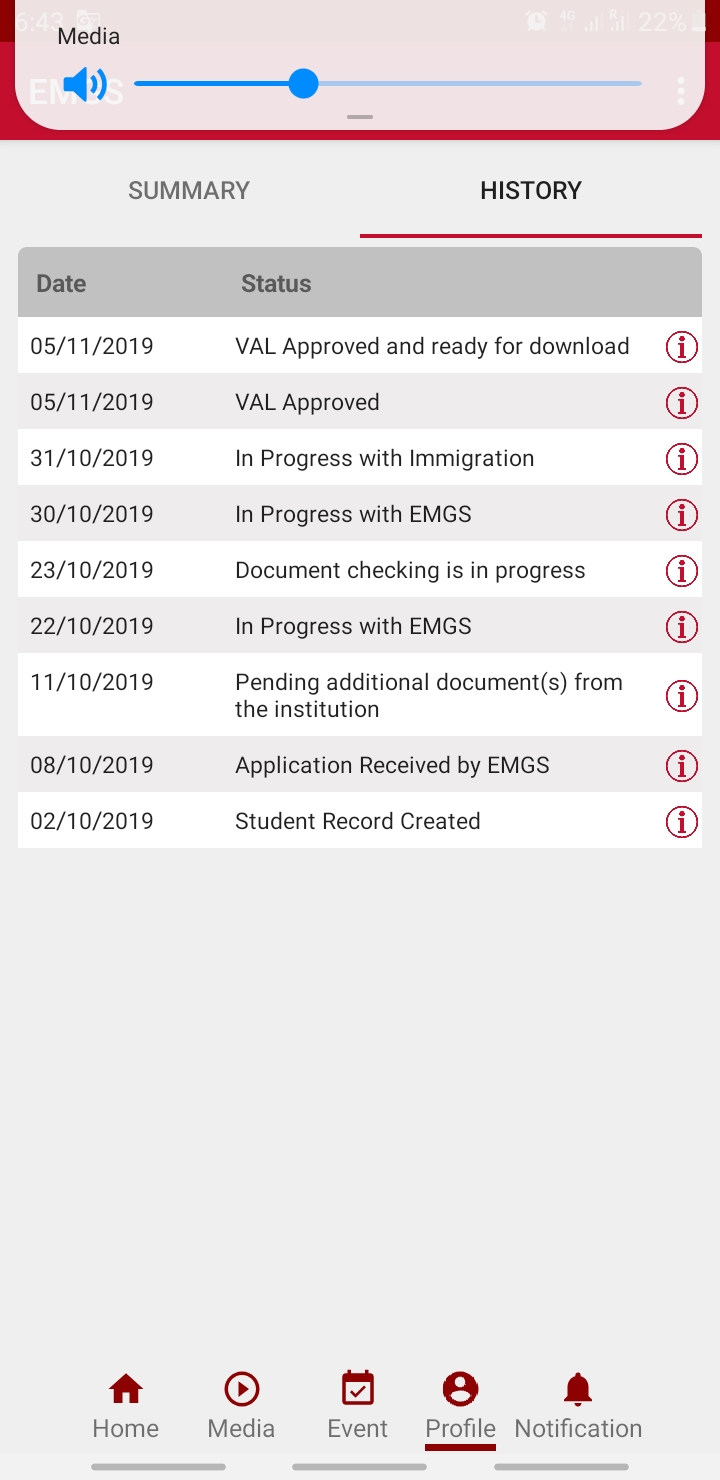This screenshot has height=1480, width=720.
Task: Open the Profile tab
Action: (460, 1405)
